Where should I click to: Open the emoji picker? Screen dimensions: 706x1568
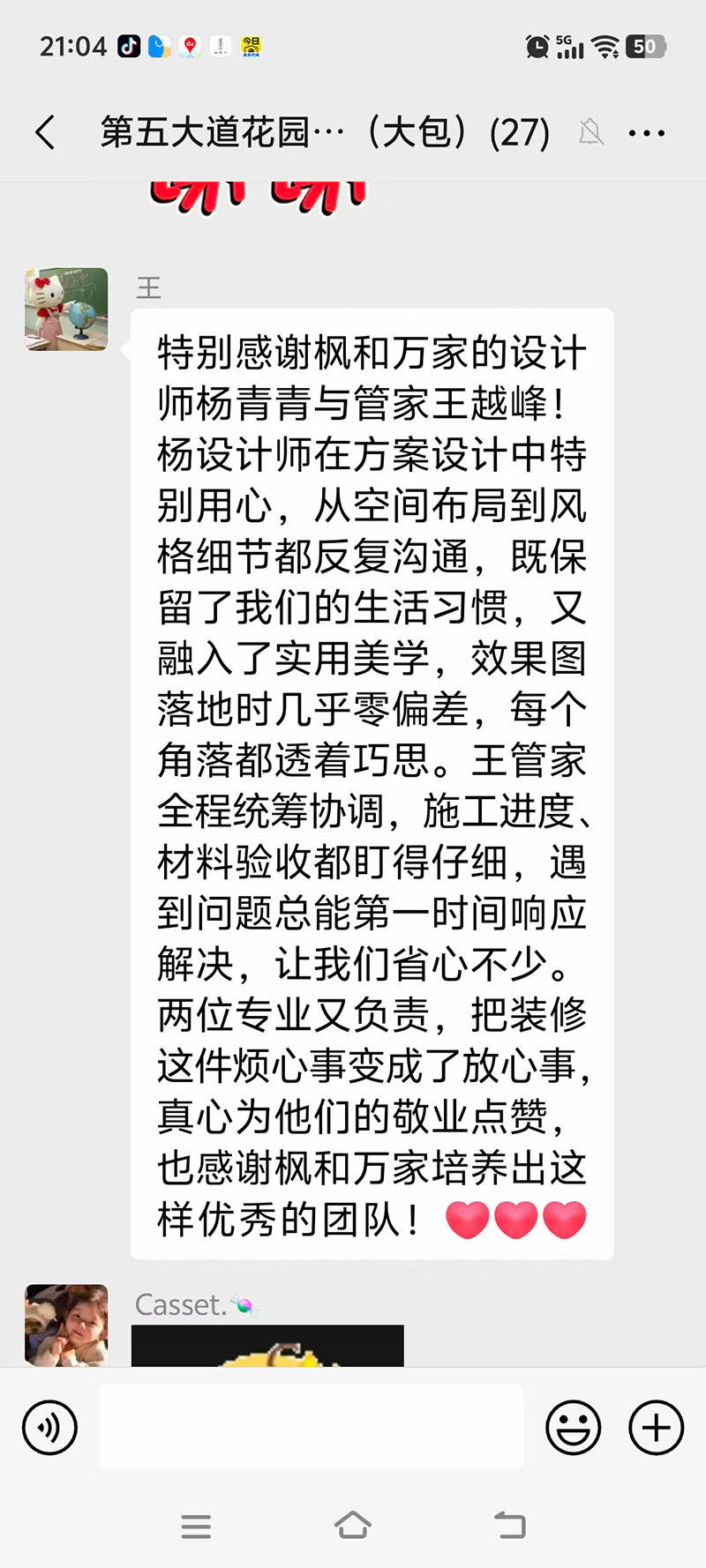pos(574,1428)
